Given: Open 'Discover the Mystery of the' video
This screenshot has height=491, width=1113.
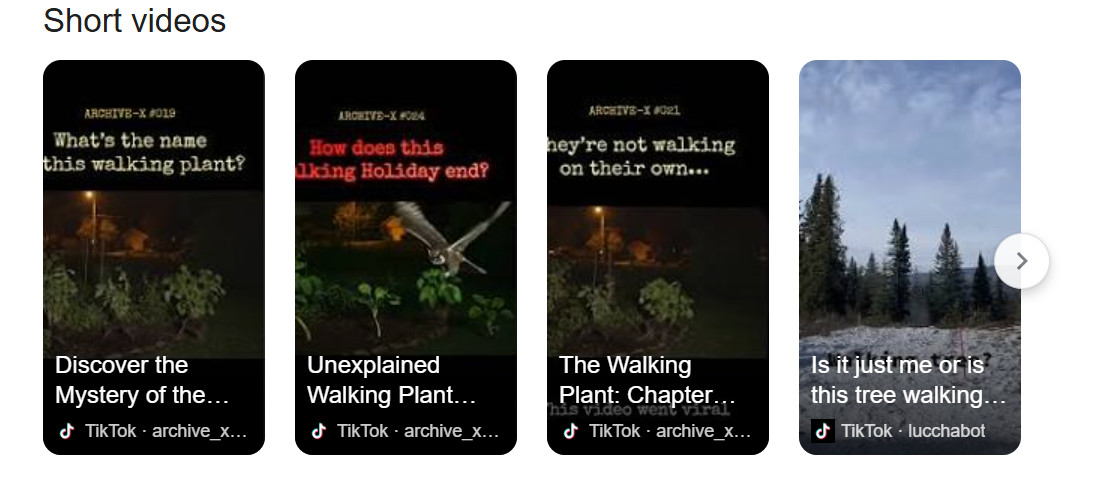Looking at the screenshot, I should [153, 257].
